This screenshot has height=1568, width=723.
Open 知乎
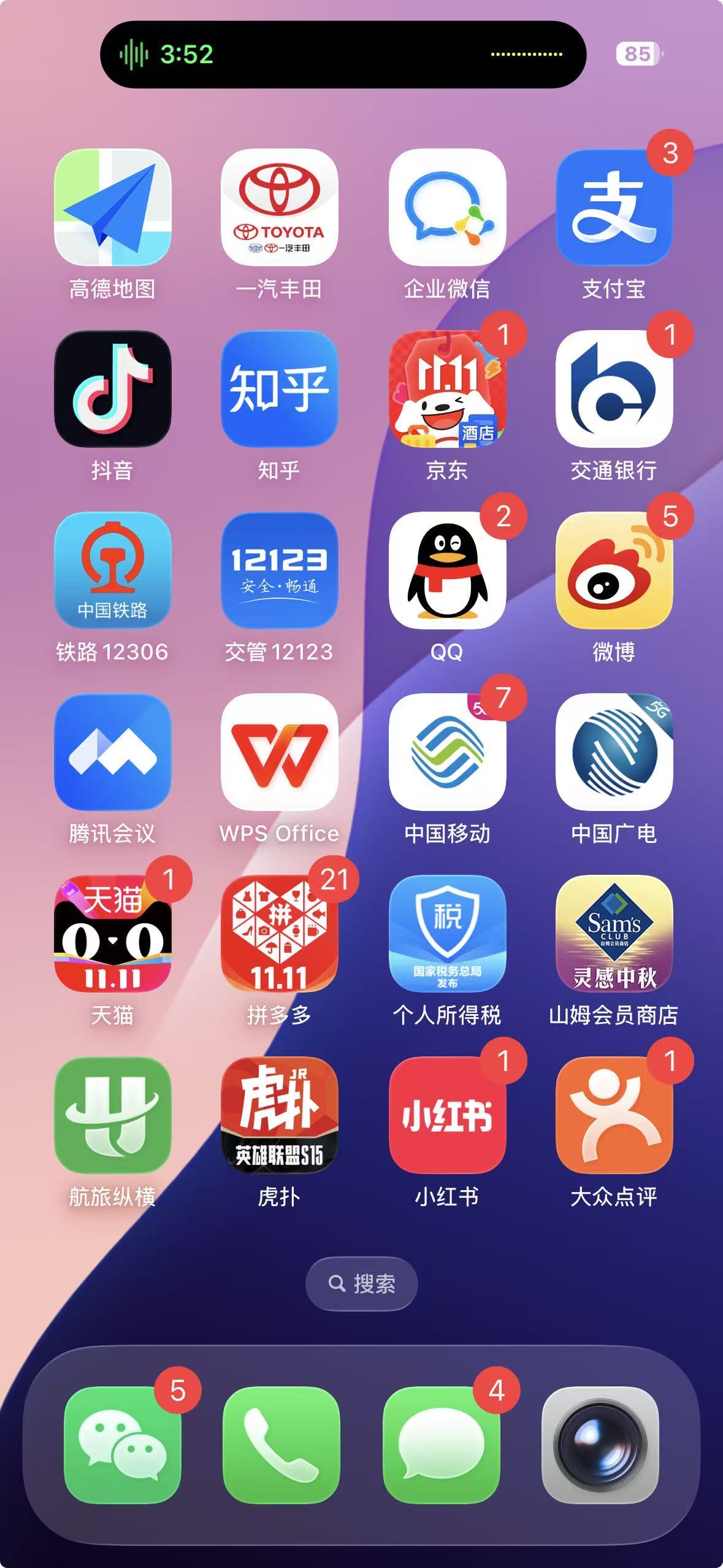point(279,389)
